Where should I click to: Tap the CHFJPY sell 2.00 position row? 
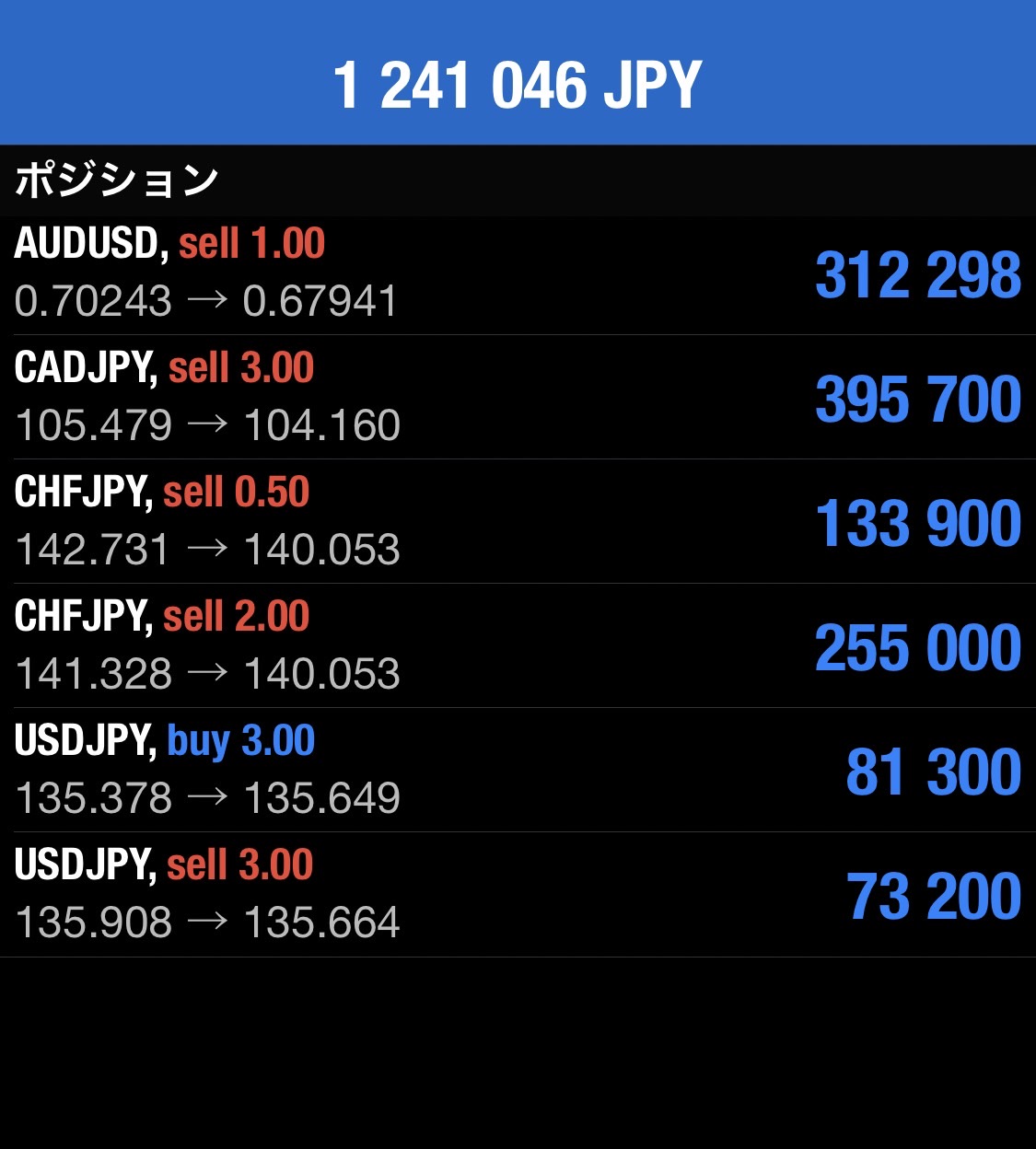518,646
